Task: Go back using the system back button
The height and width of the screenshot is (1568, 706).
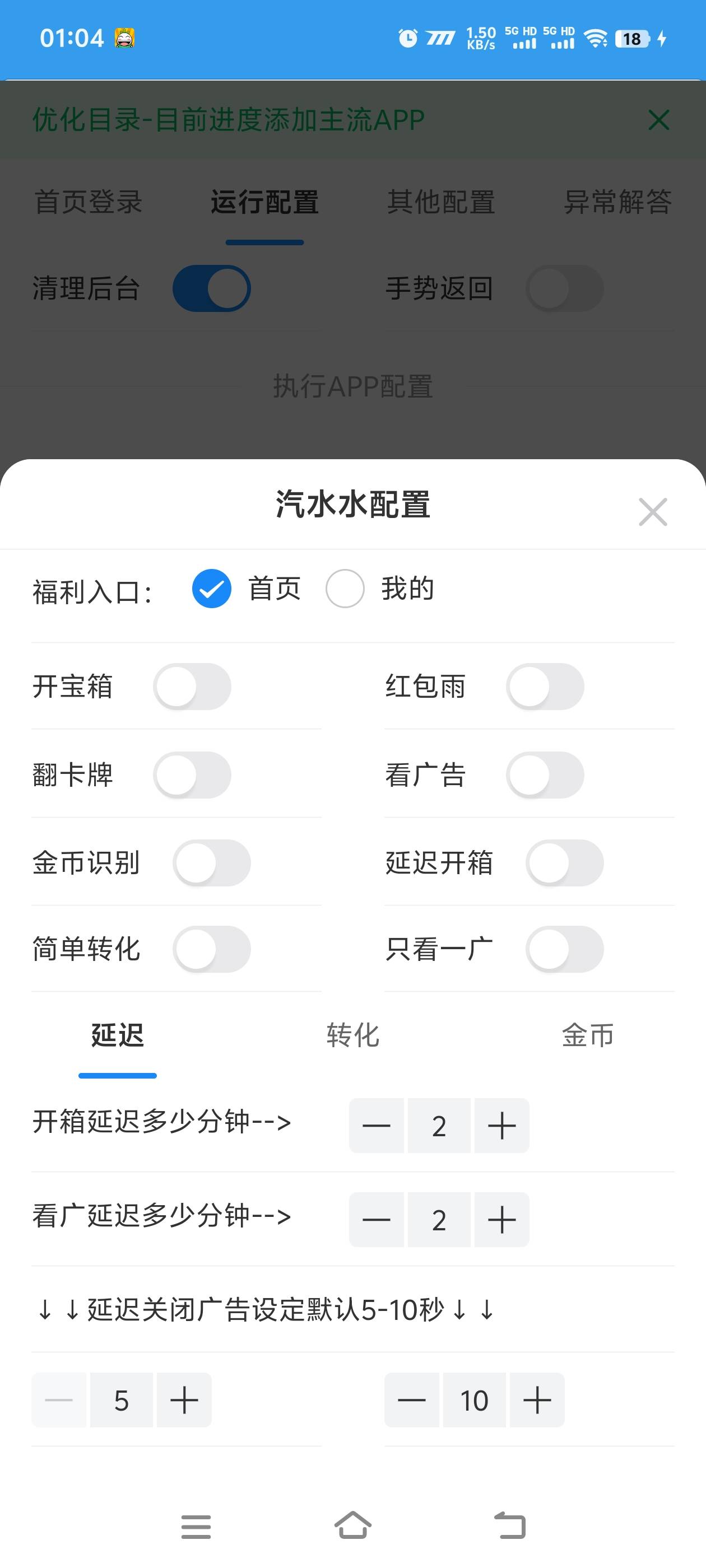Action: coord(509,1526)
